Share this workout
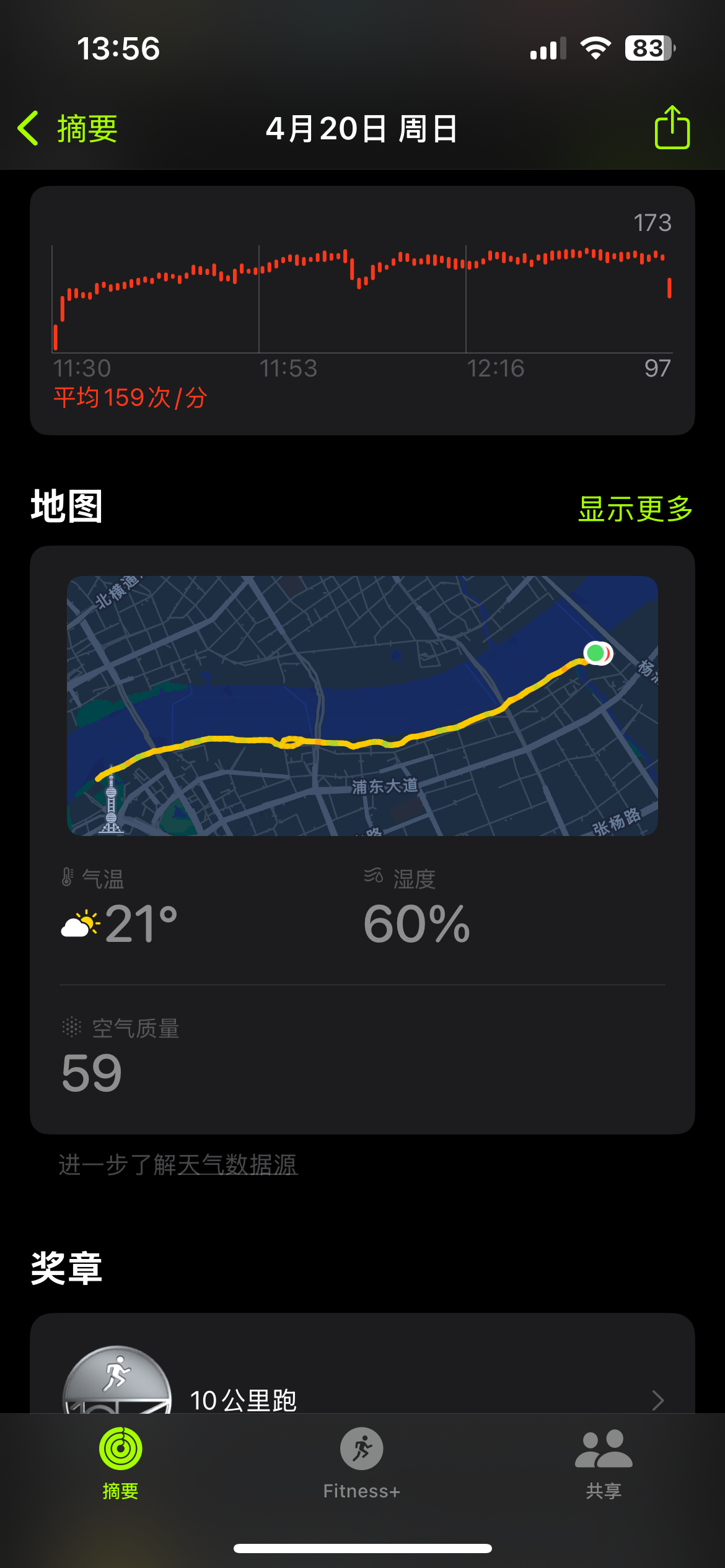The image size is (725, 1568). point(672,127)
